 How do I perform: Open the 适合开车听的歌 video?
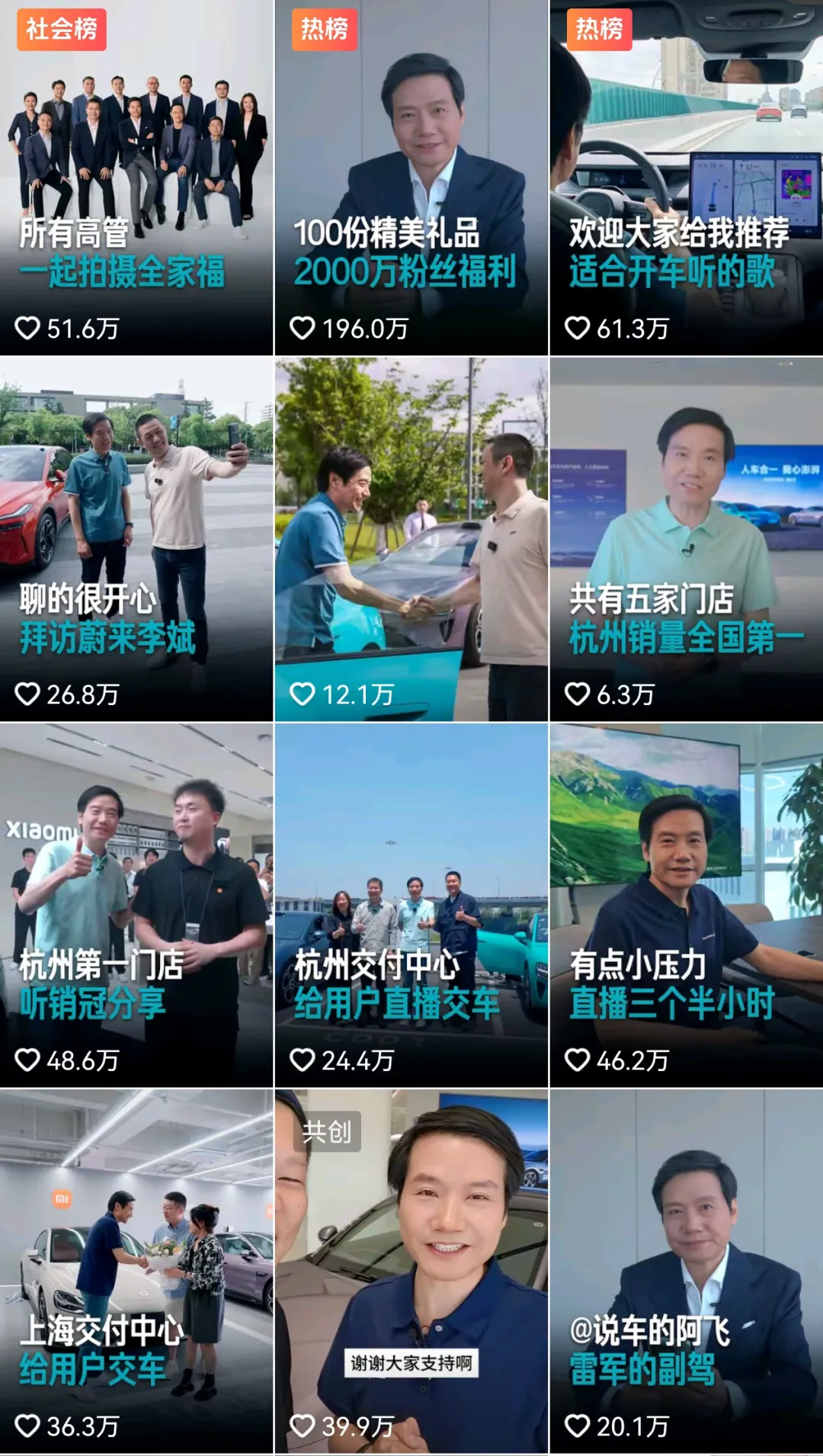coord(686,177)
